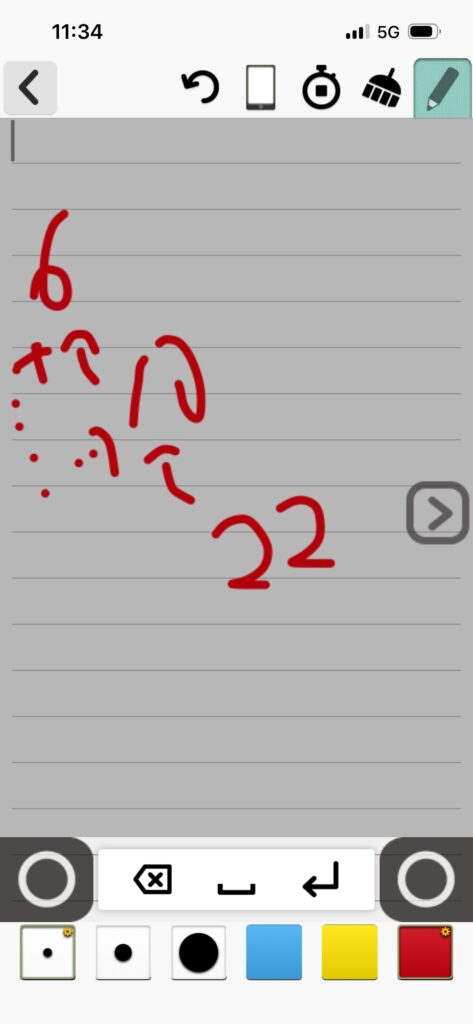Tap the right circle button
The width and height of the screenshot is (473, 1024).
pos(426,879)
